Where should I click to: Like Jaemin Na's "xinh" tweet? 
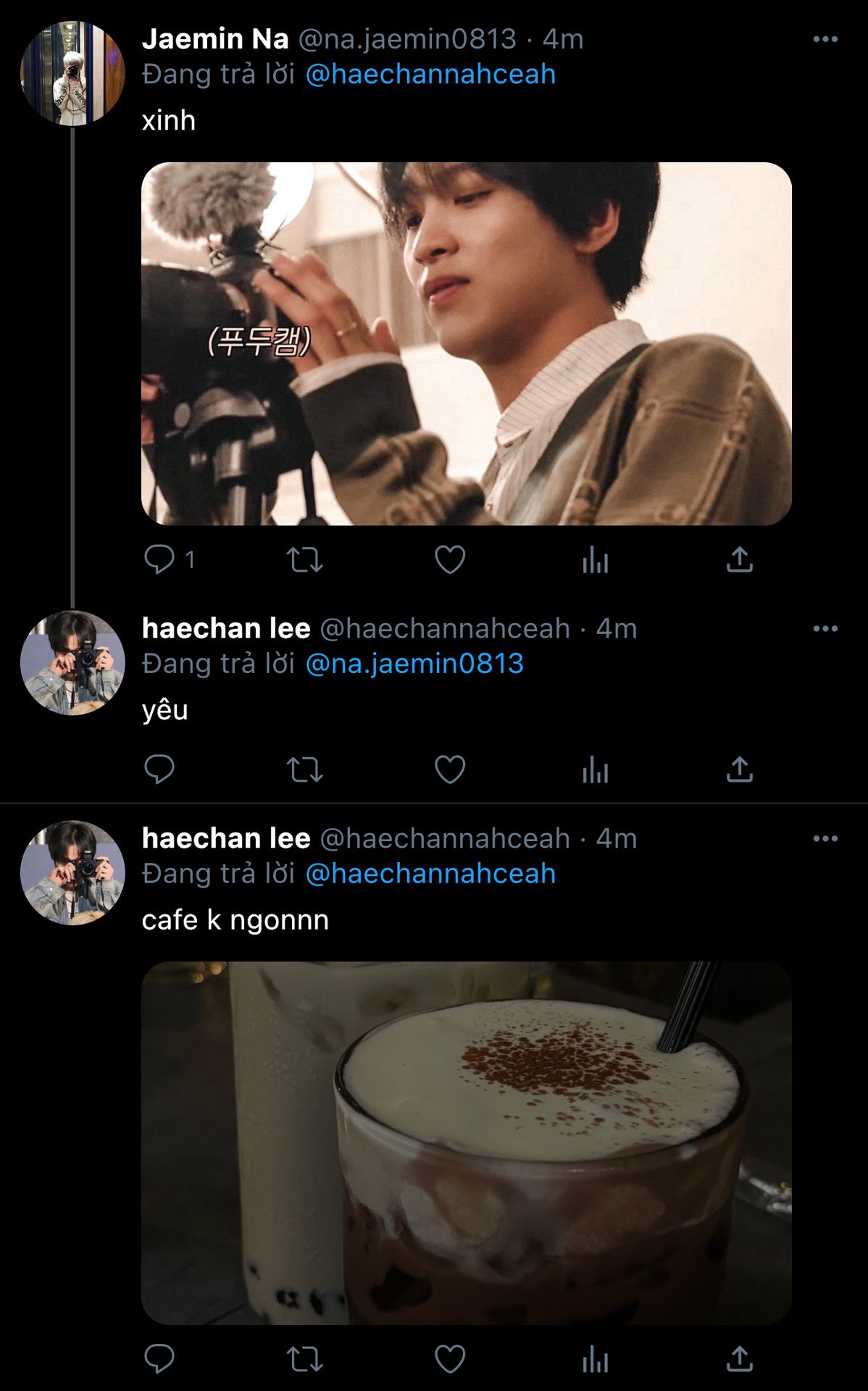pos(450,560)
